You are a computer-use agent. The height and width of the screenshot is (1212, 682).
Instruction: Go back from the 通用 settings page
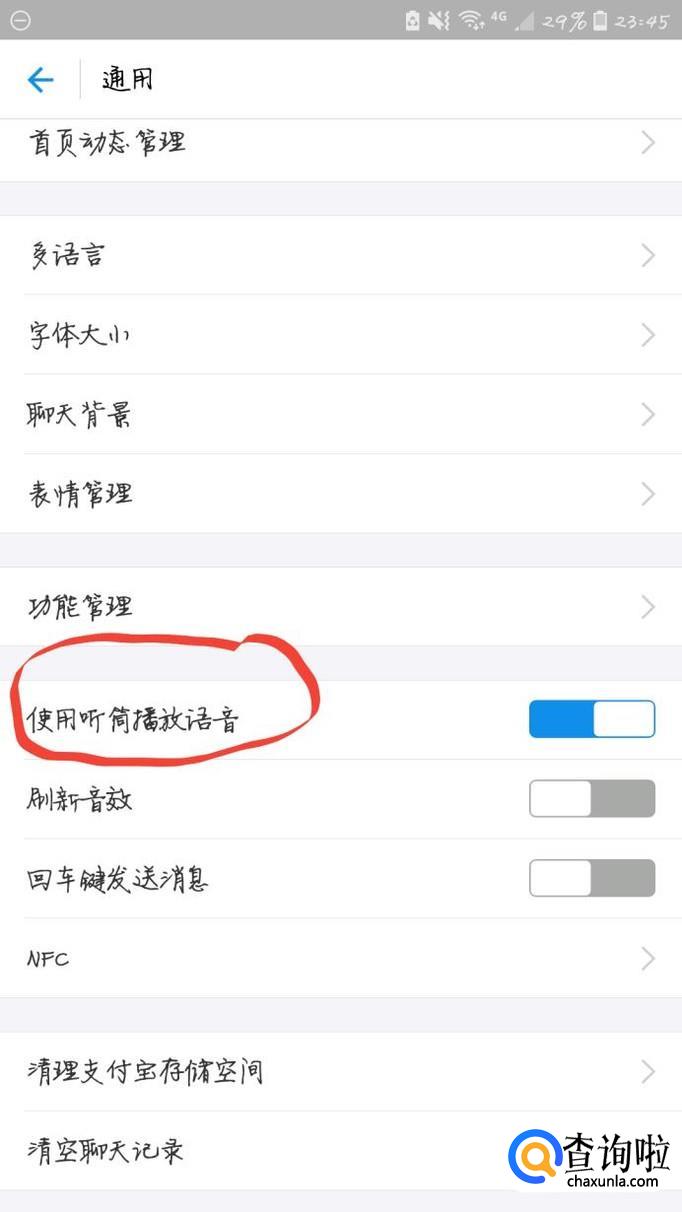(40, 80)
